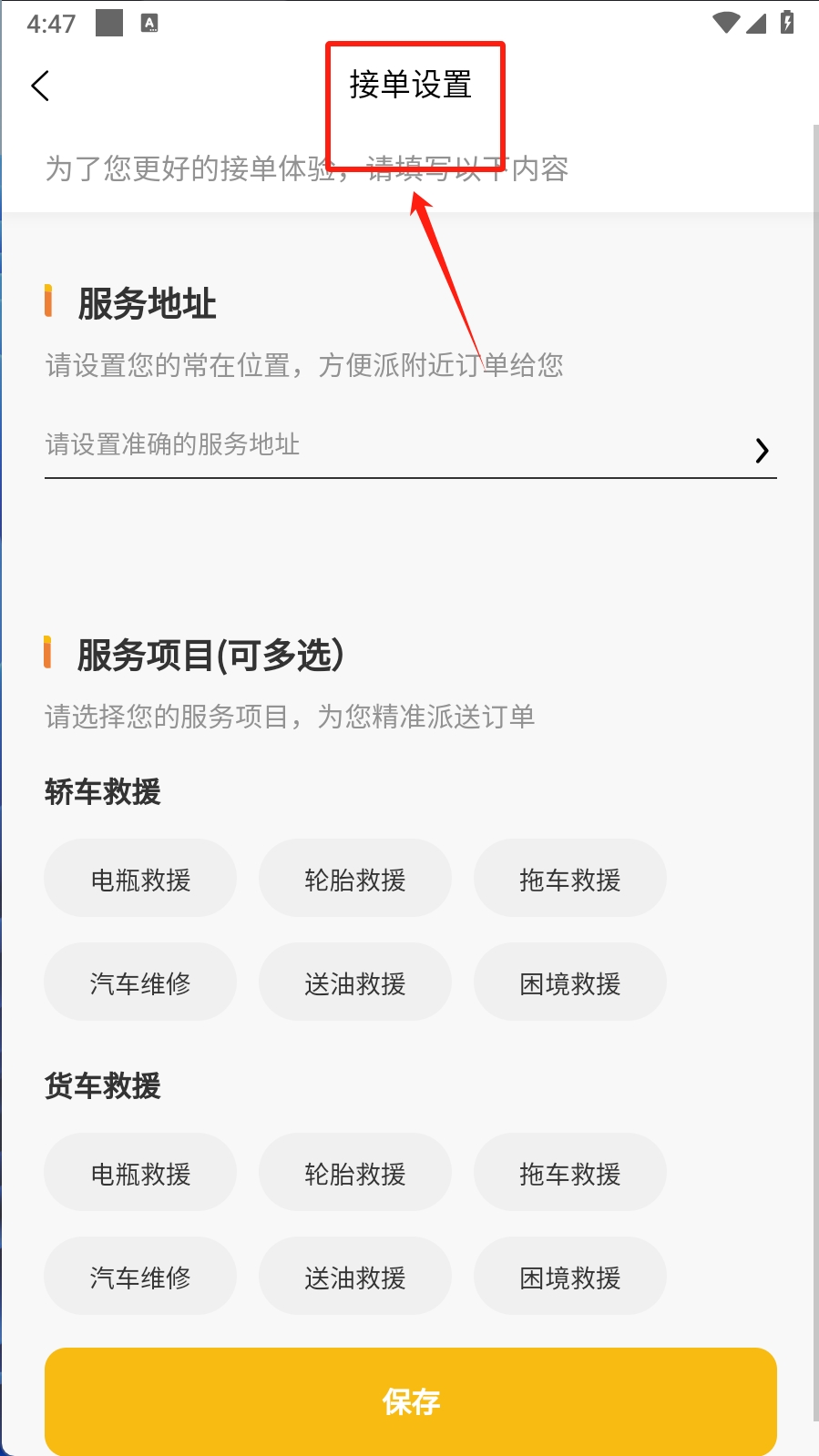Select 拖车救援 under 货车救援
This screenshot has width=819, height=1456.
[570, 1173]
